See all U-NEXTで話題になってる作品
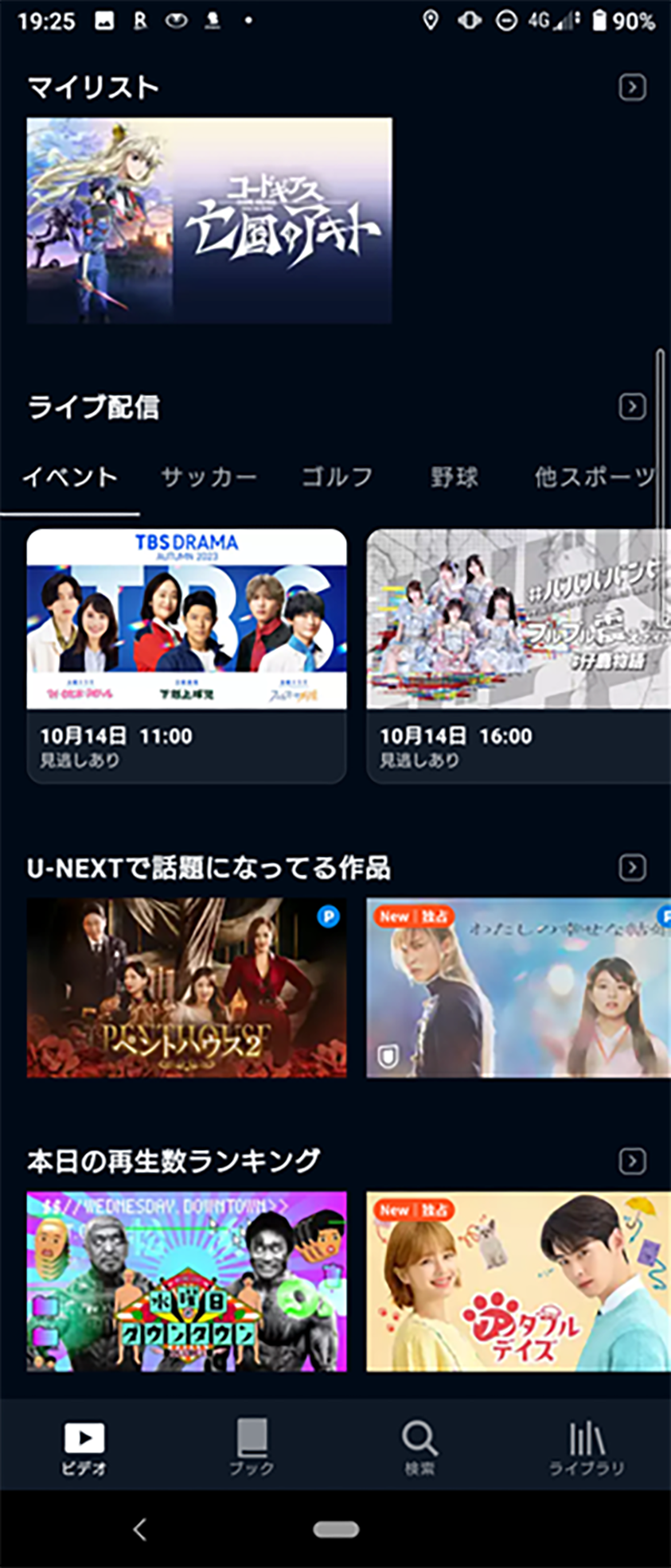Screen dimensions: 671x1568 point(632,867)
